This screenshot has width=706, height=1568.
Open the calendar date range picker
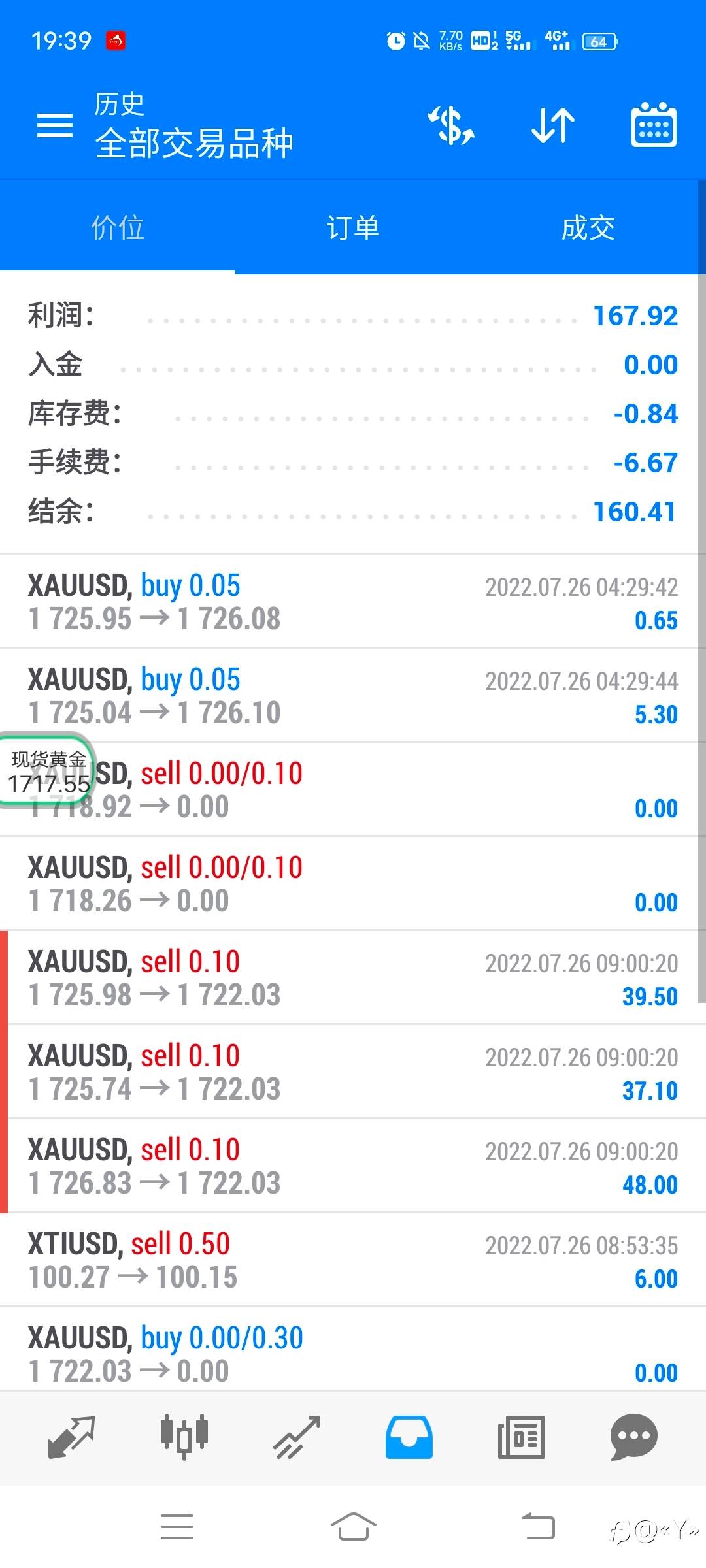[x=654, y=125]
